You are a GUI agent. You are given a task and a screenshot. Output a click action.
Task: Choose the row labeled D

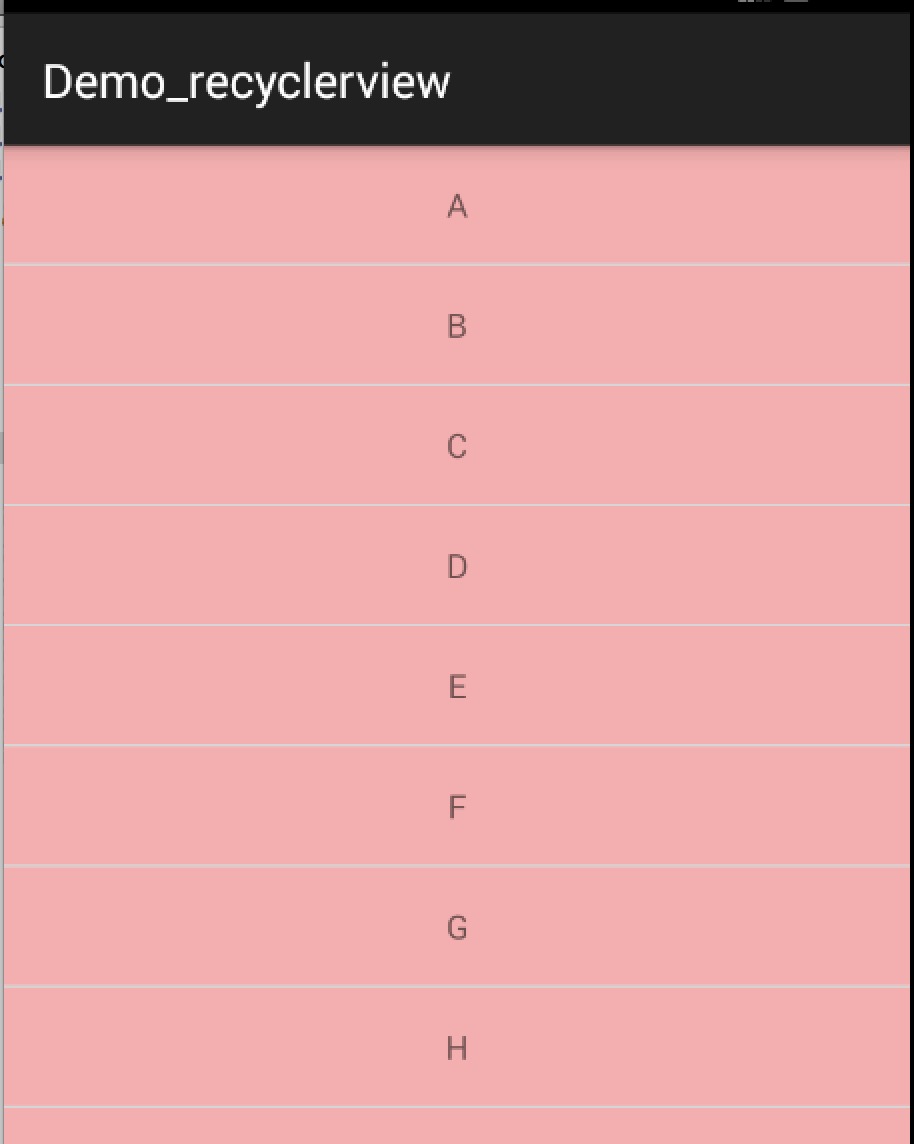click(457, 567)
